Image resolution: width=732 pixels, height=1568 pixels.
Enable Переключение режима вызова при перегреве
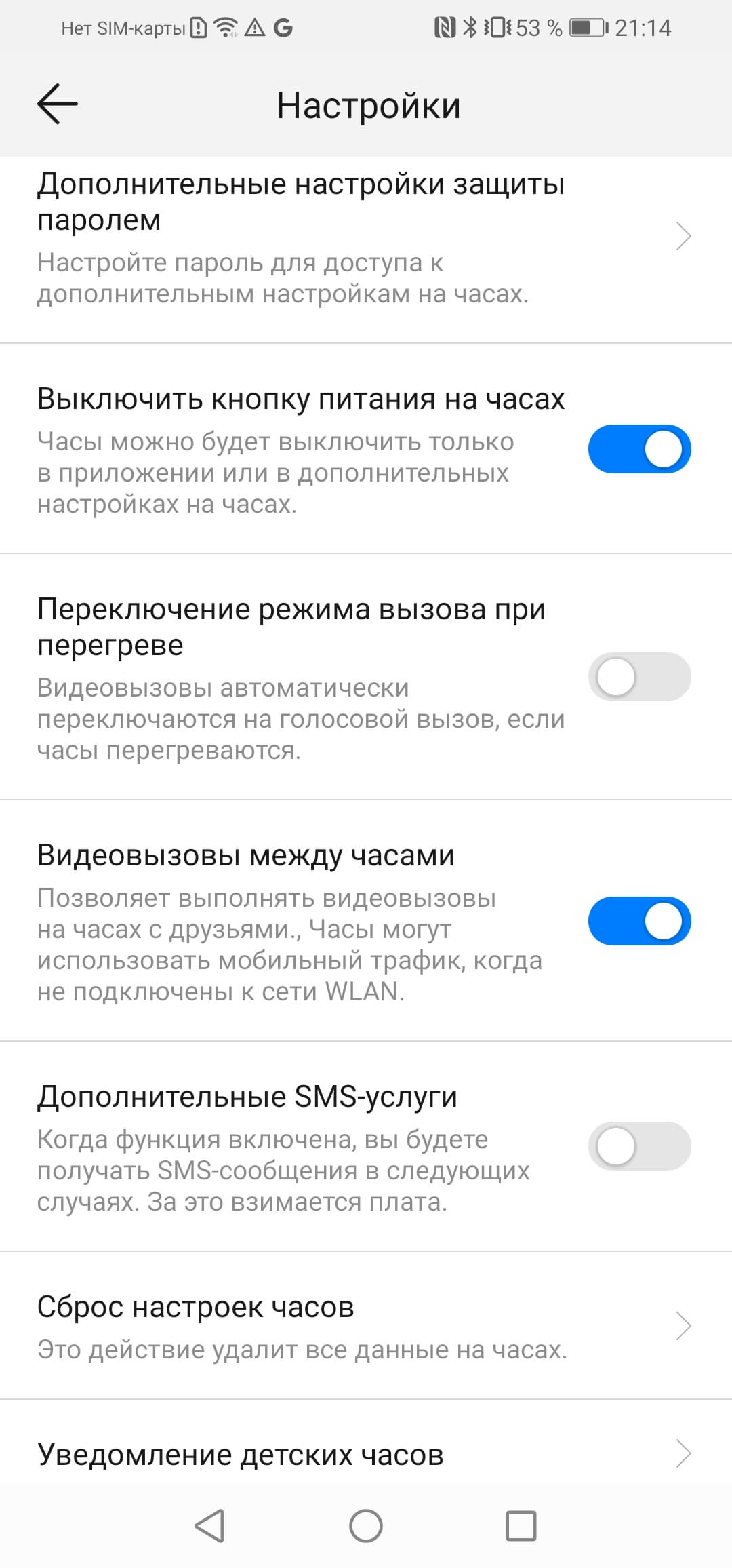click(638, 677)
